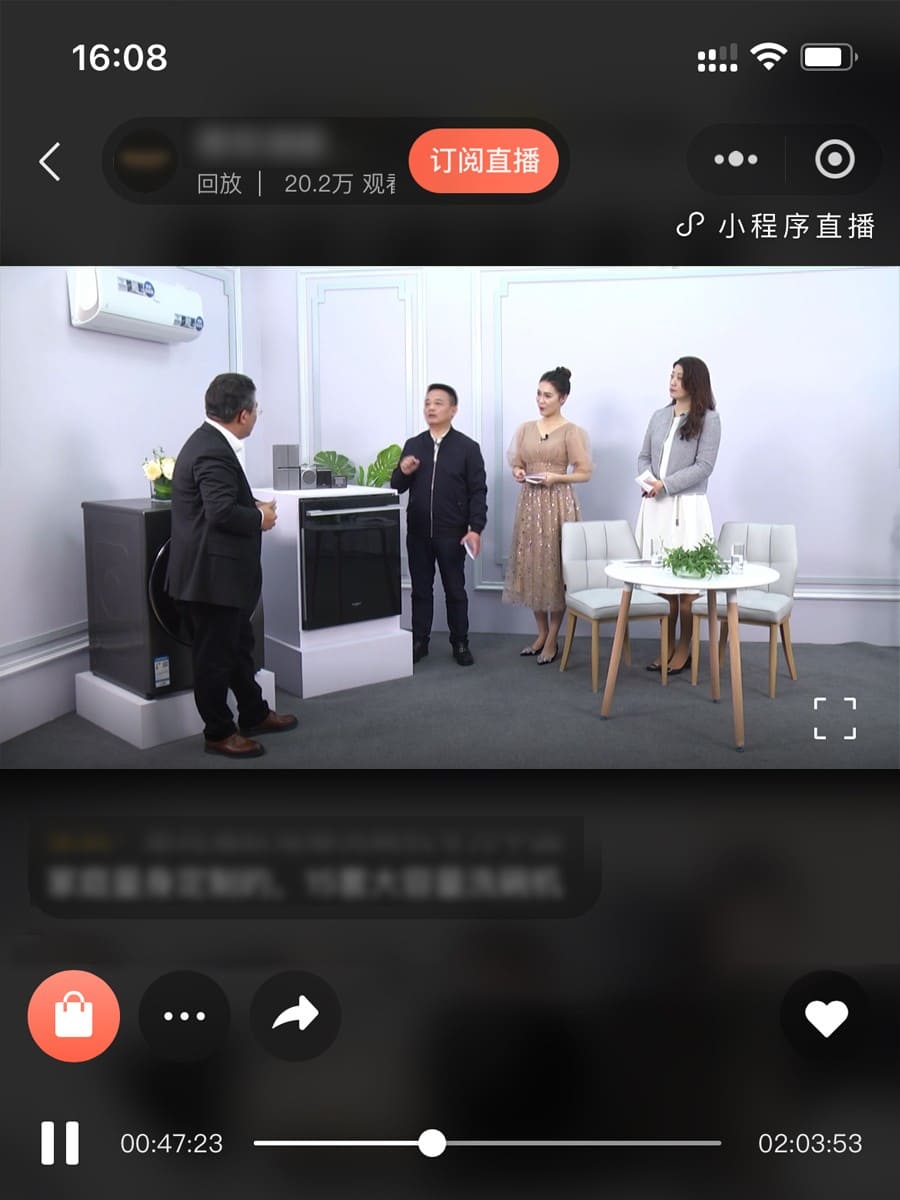Image resolution: width=900 pixels, height=1200 pixels.
Task: Pause the replay video
Action: click(x=60, y=1143)
